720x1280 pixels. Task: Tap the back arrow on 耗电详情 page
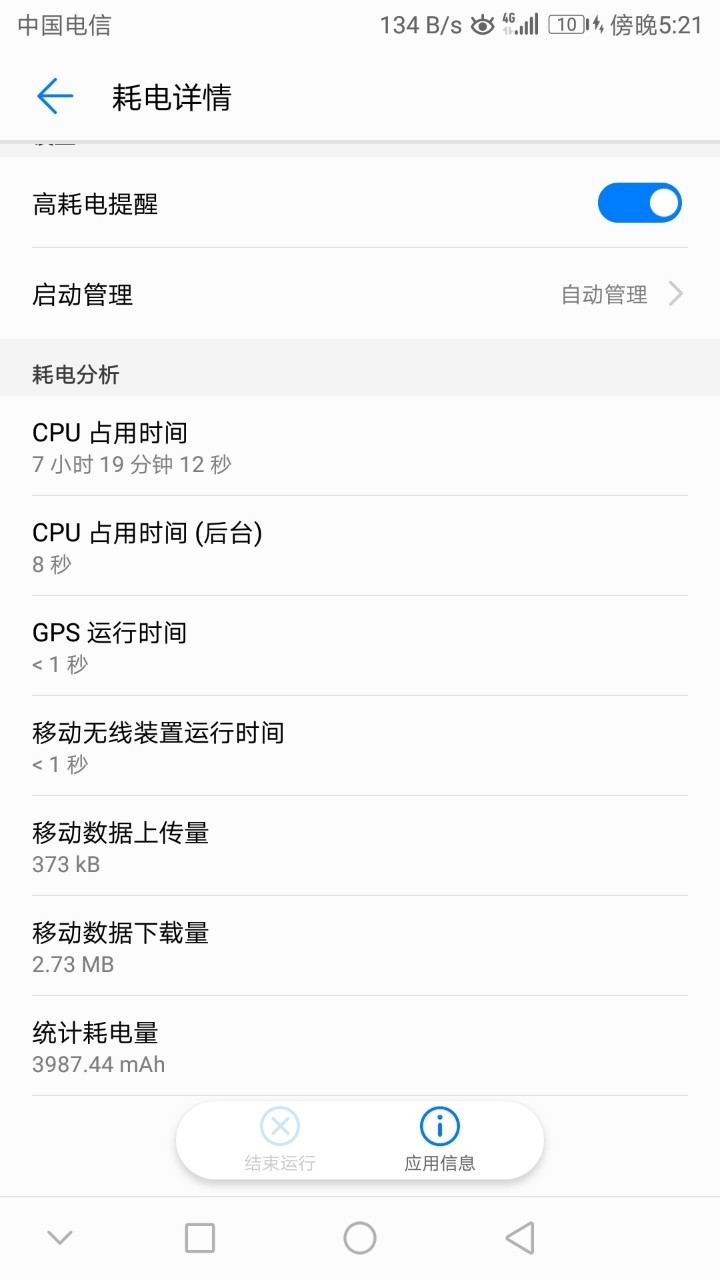pyautogui.click(x=55, y=96)
